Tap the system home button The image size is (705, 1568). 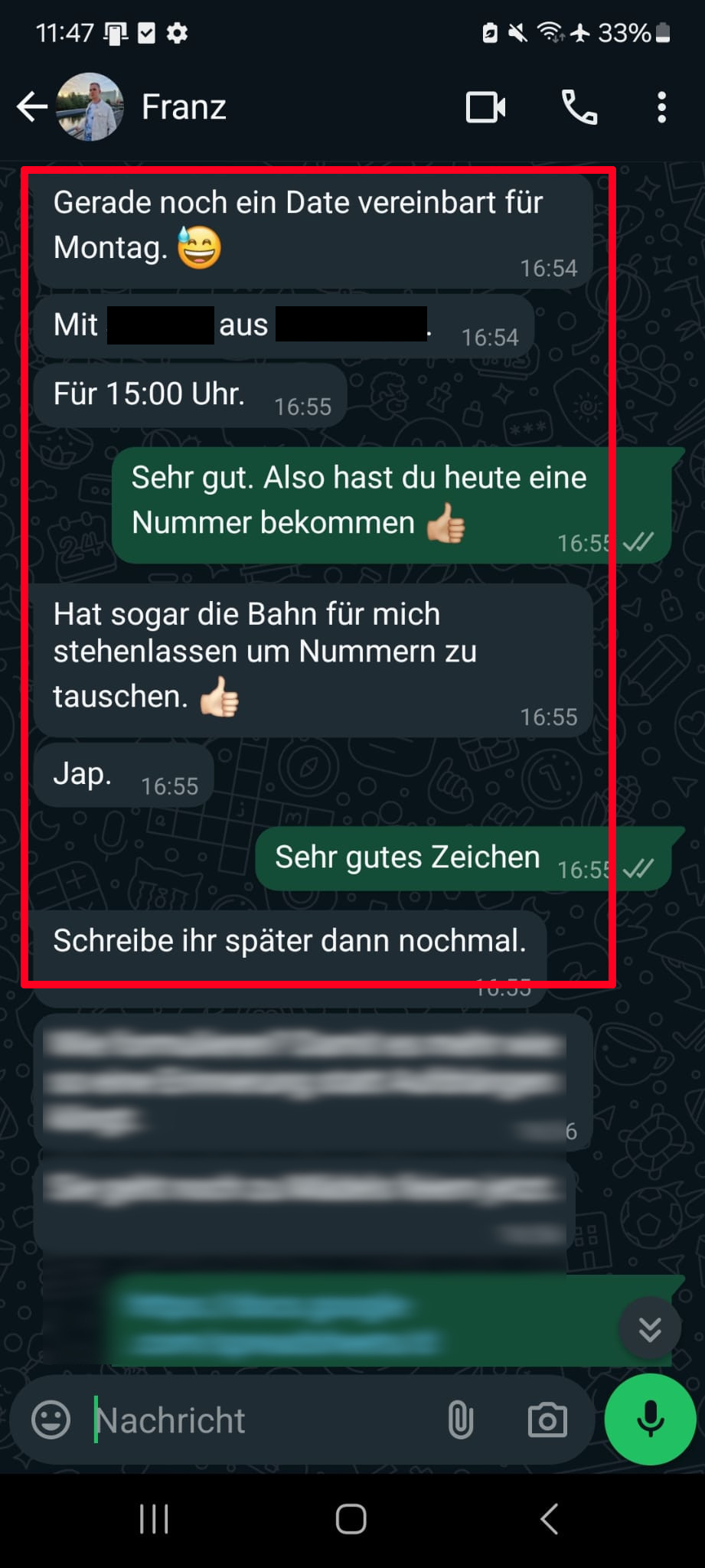351,1519
